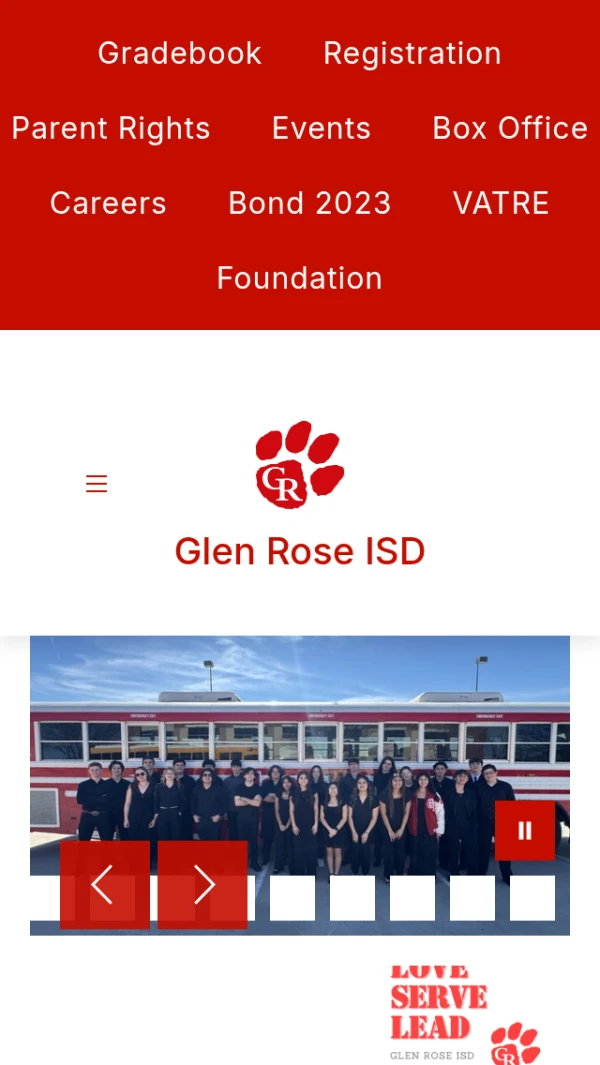Open the VATRE link
This screenshot has width=600, height=1065.
(501, 203)
